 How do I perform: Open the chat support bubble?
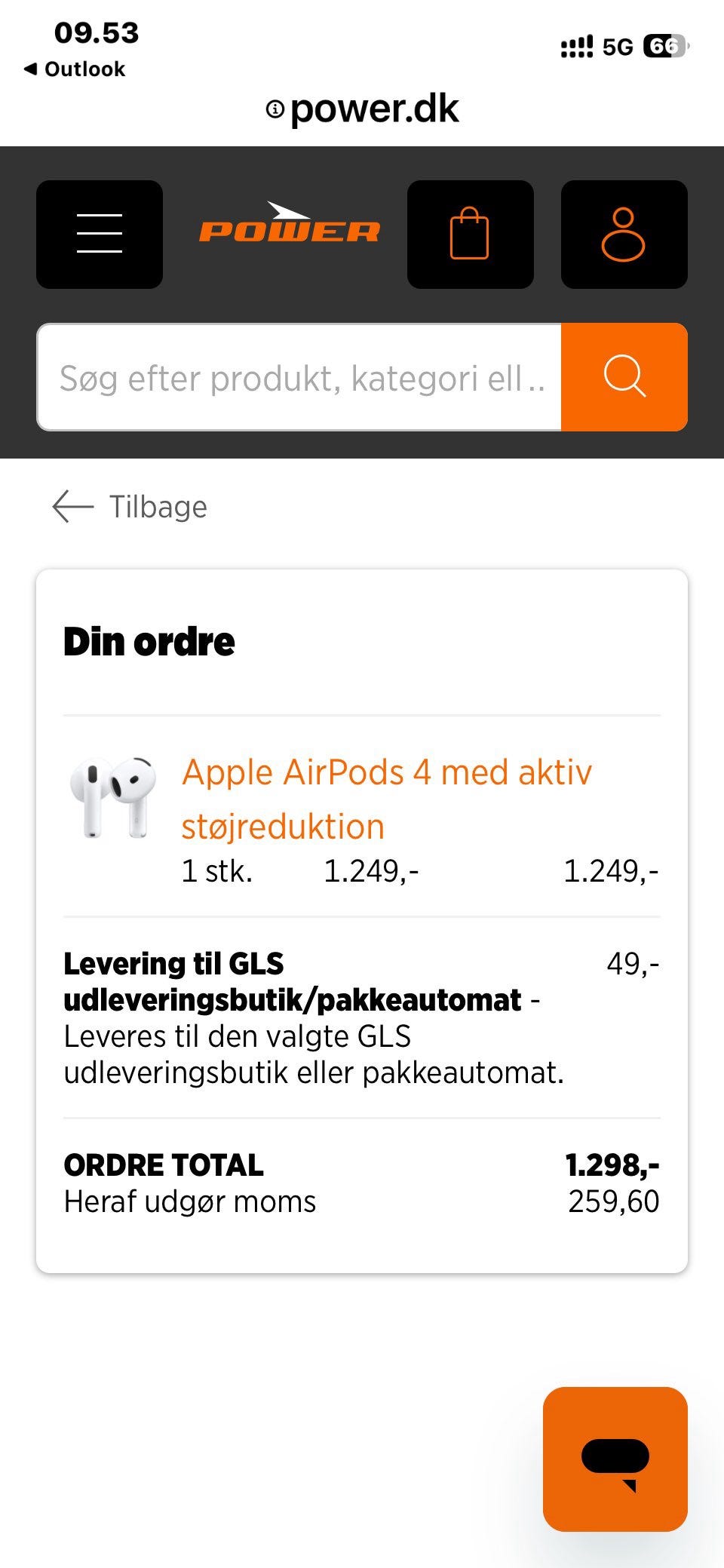click(615, 1459)
